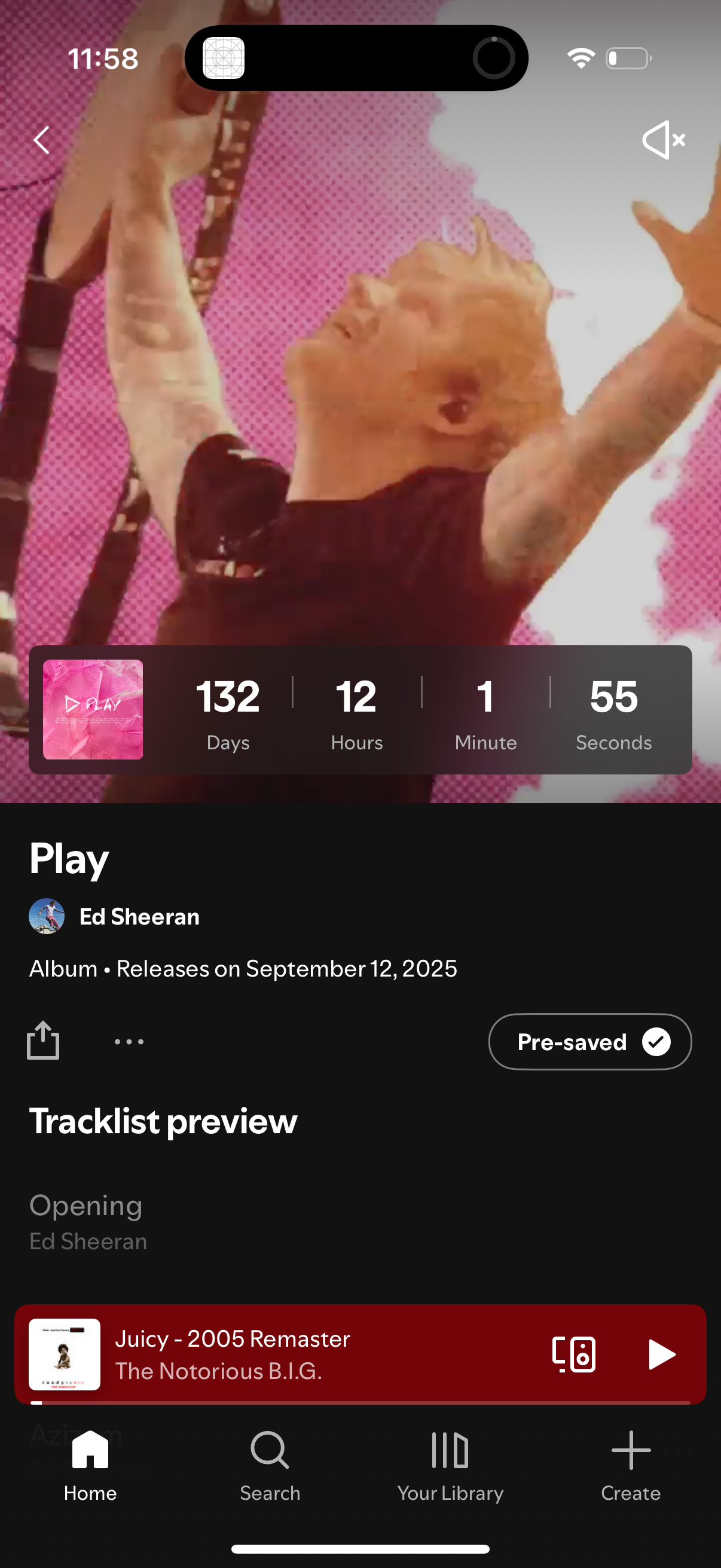The height and width of the screenshot is (1568, 721).
Task: Tap Ed Sheeran's circular avatar photo
Action: tap(46, 916)
